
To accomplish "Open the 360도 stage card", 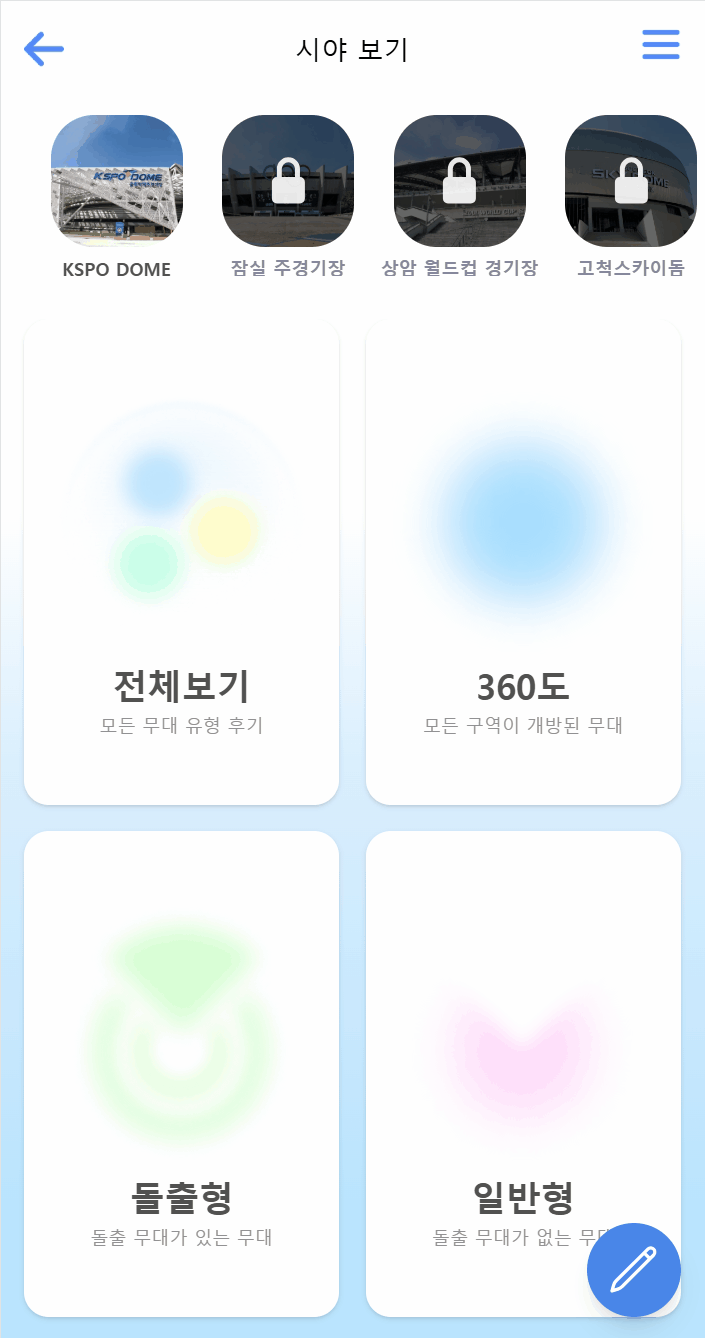I will 523,562.
